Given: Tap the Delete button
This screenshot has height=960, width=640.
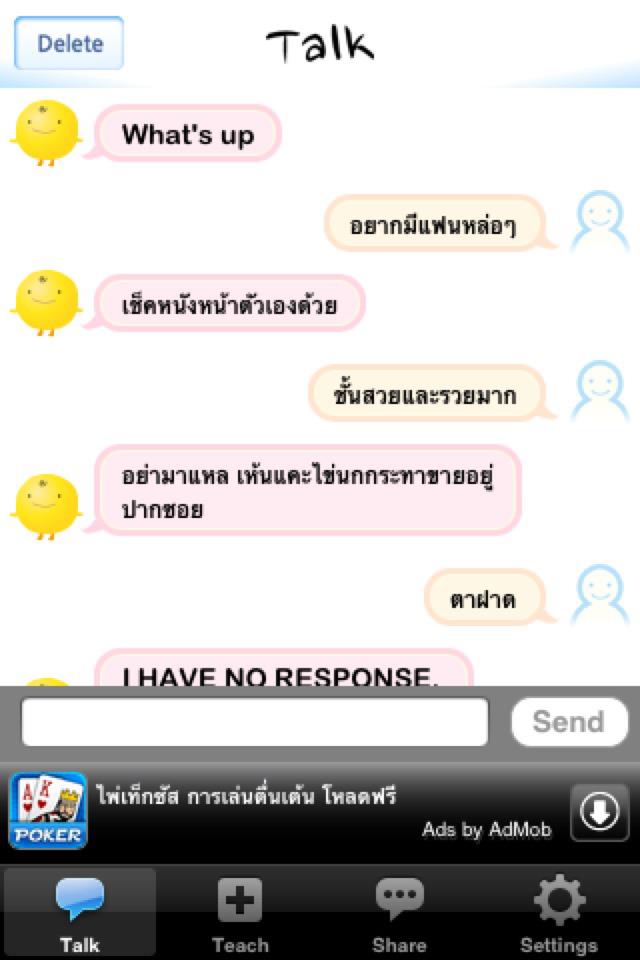Looking at the screenshot, I should 69,44.
